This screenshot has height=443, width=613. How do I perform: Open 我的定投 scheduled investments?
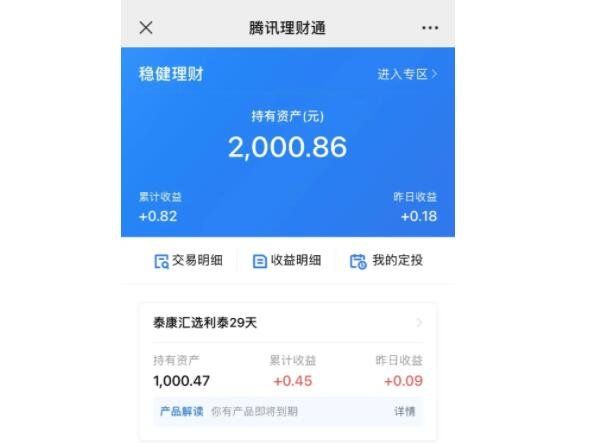(x=387, y=261)
